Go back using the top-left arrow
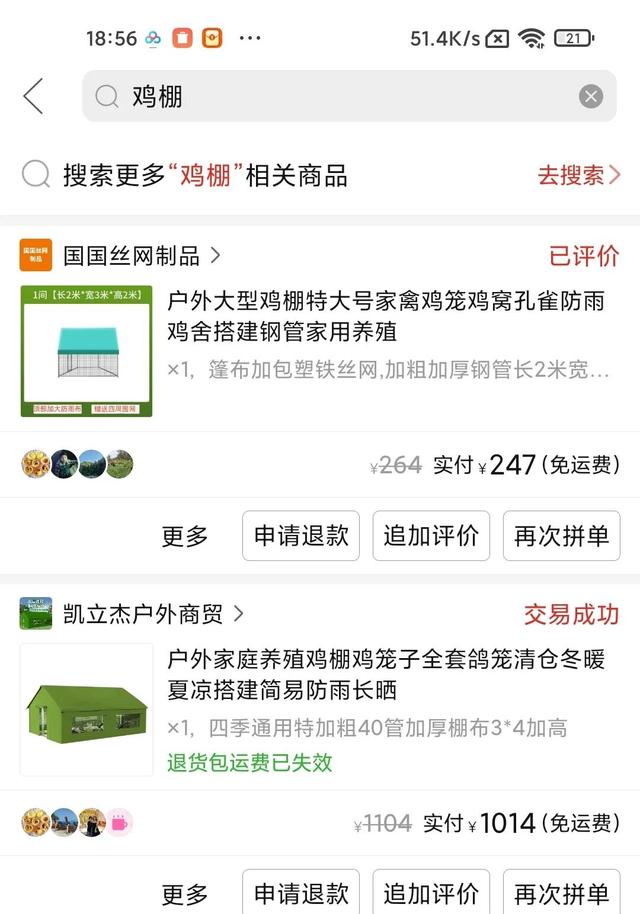The image size is (640, 914). 33,97
